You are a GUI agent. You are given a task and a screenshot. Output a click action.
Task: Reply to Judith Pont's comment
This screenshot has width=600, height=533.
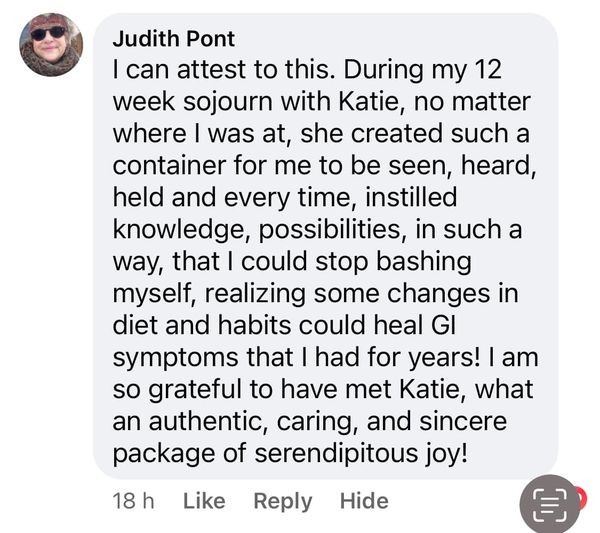(282, 501)
